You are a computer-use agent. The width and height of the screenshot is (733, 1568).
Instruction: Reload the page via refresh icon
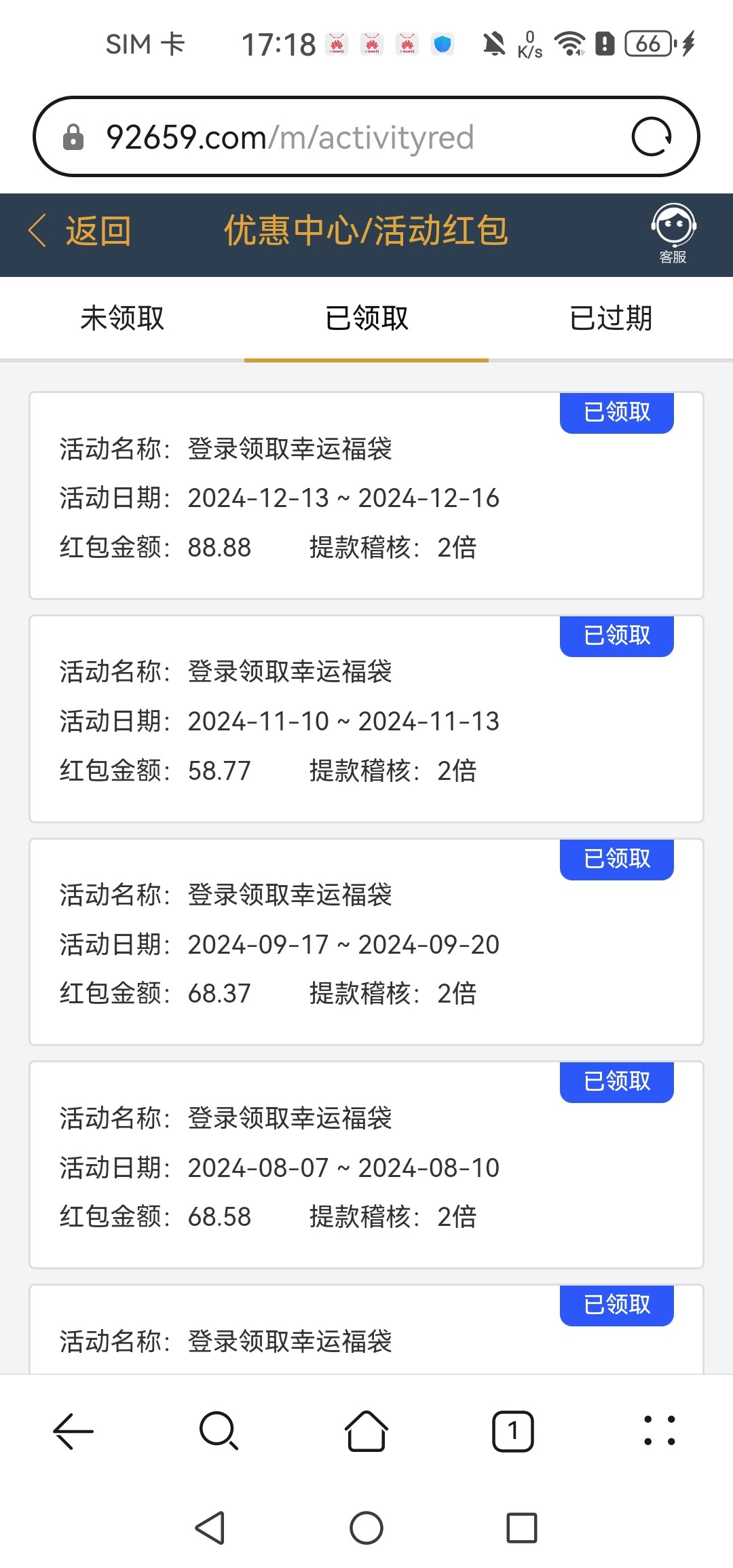click(652, 136)
